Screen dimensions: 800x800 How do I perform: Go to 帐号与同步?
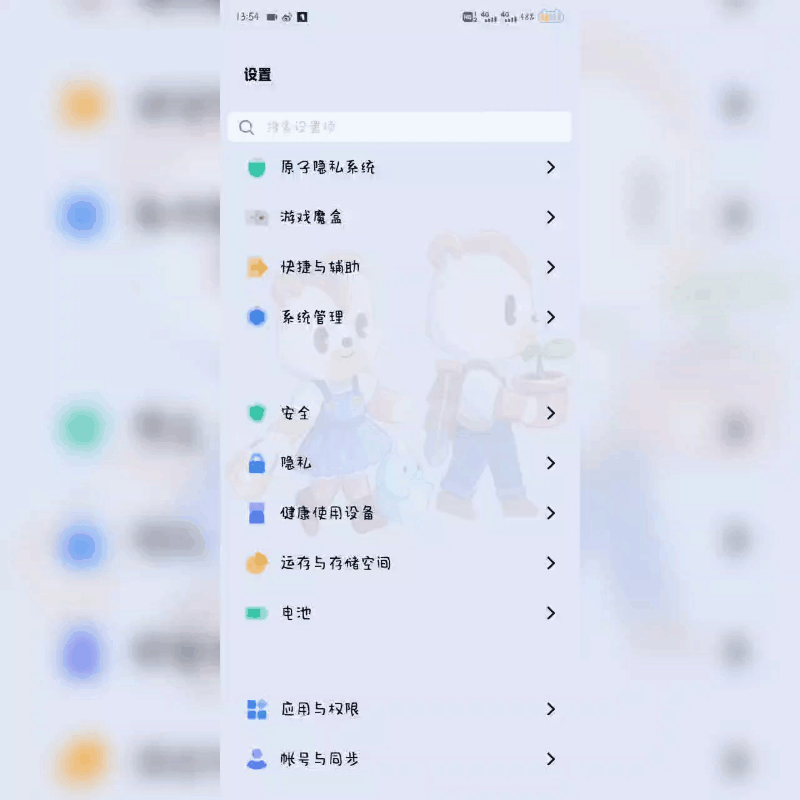click(400, 759)
